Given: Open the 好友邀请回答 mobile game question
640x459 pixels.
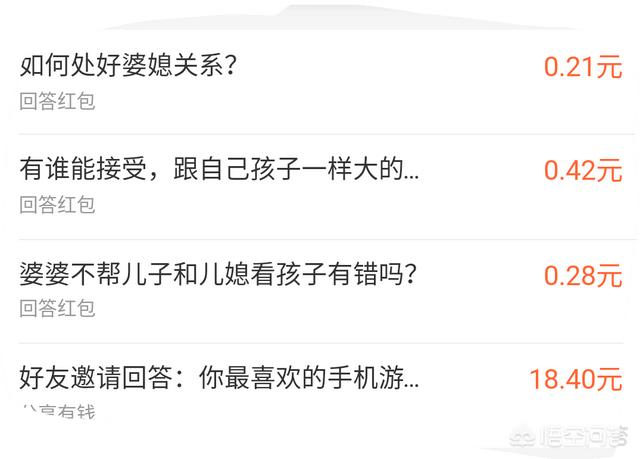Looking at the screenshot, I should click(220, 379).
